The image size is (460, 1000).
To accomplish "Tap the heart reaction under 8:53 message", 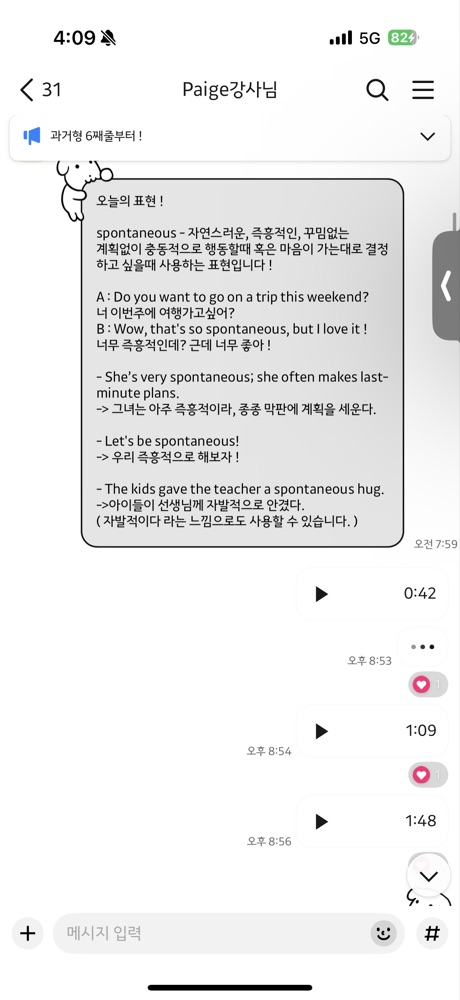I will click(428, 685).
